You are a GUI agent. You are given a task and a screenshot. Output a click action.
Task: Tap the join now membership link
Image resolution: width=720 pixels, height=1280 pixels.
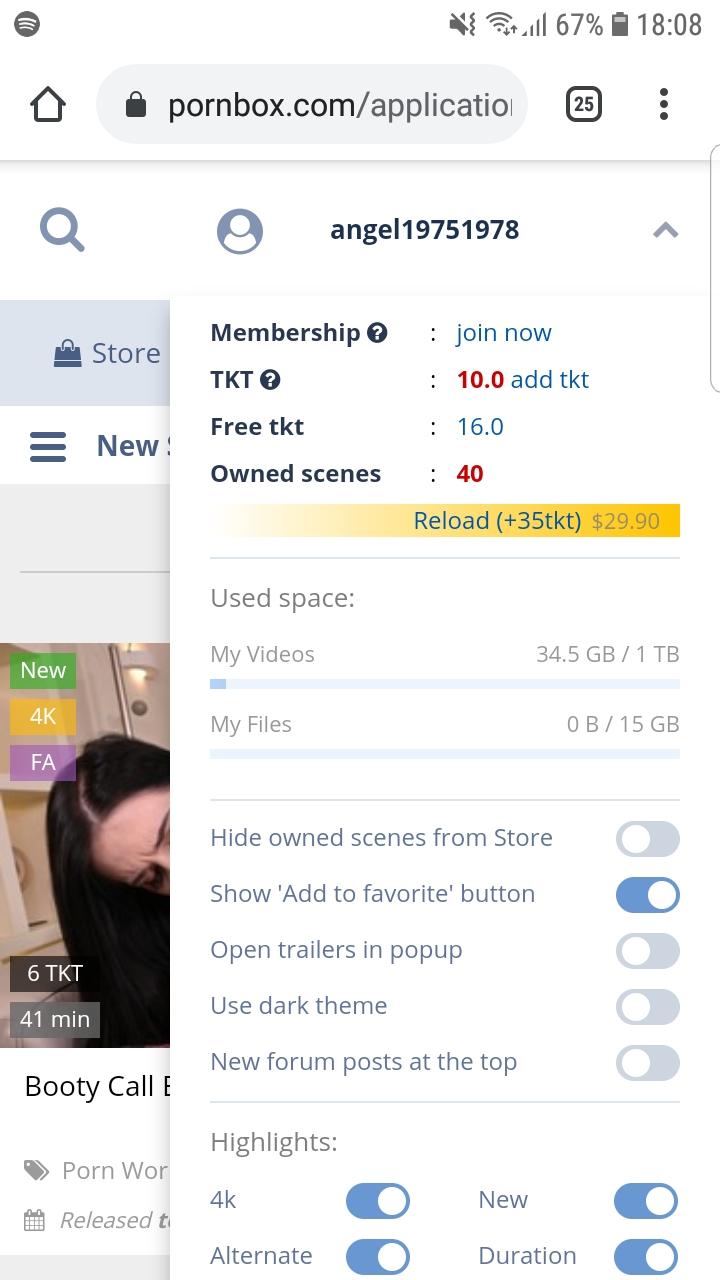click(504, 333)
